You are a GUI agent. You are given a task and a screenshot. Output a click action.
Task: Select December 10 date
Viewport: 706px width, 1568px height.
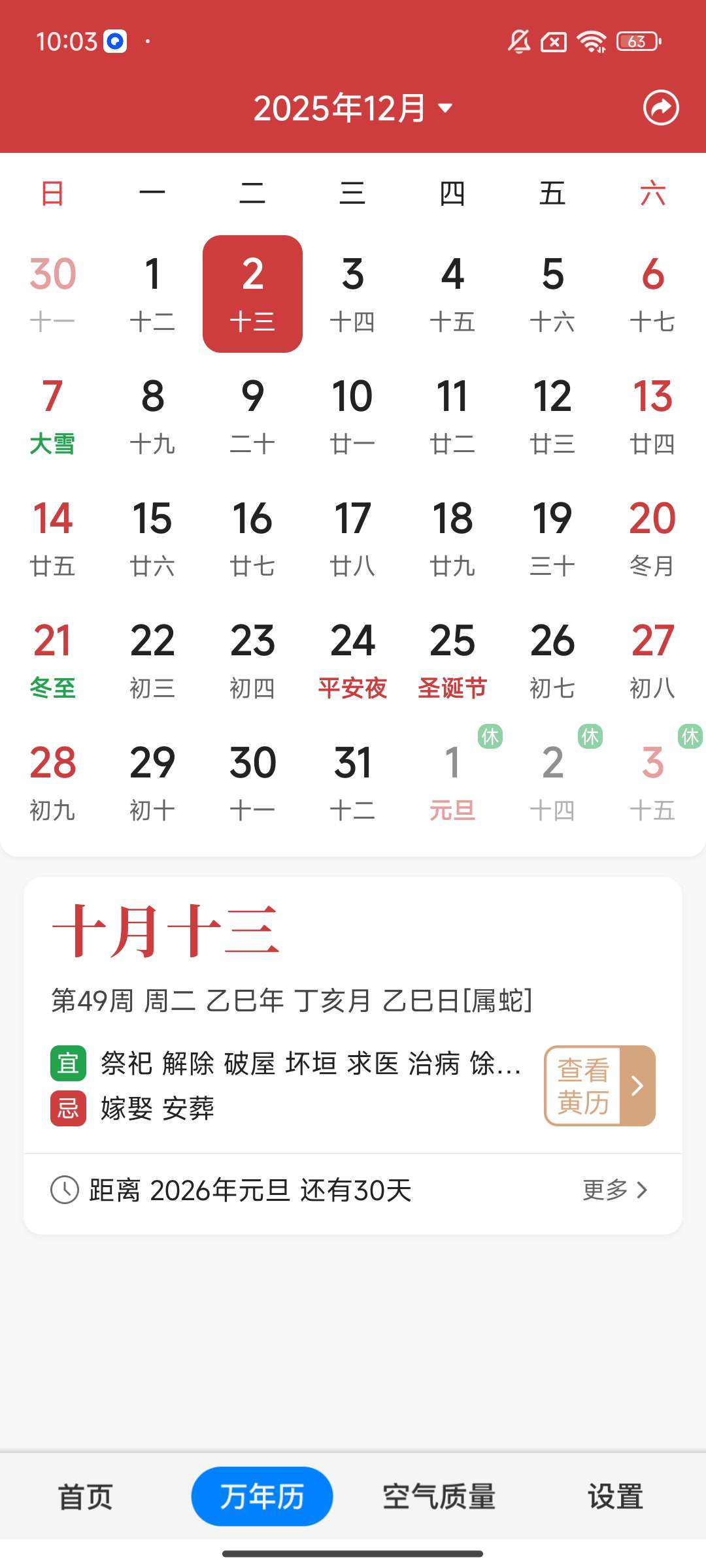tap(352, 416)
